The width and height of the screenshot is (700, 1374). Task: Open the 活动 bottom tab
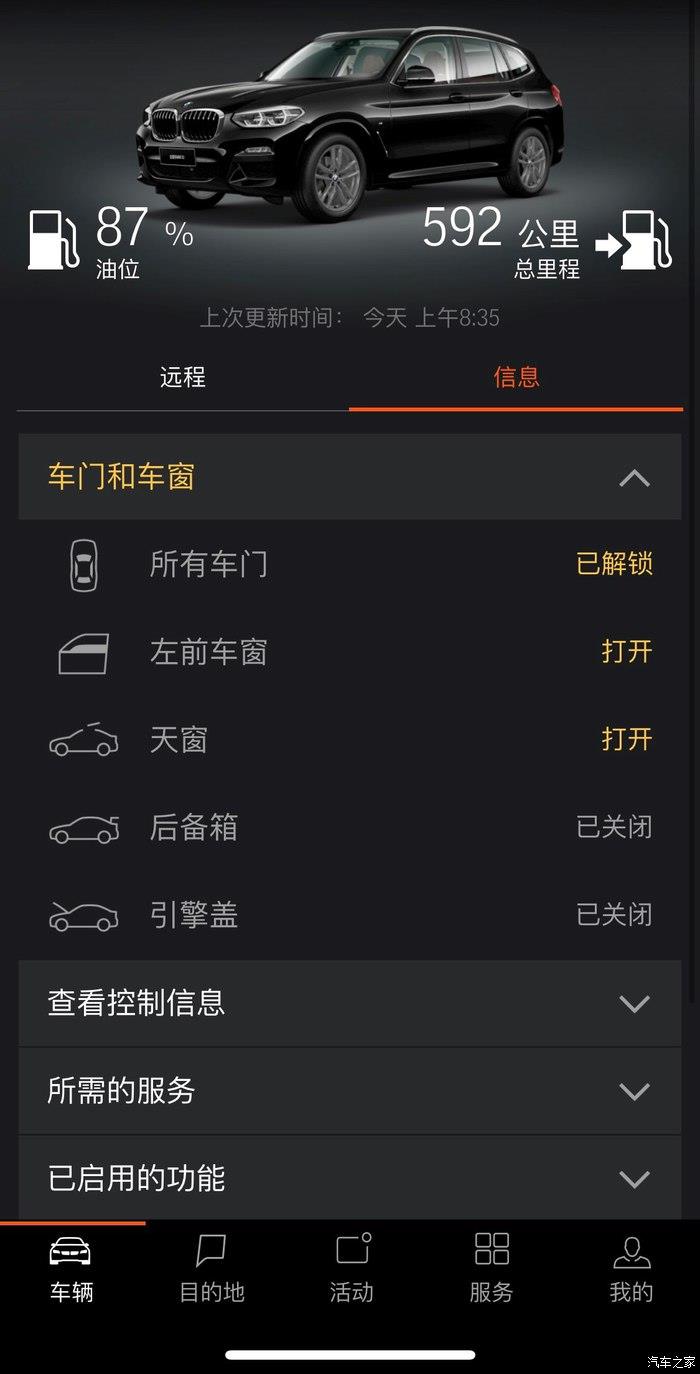point(351,1268)
